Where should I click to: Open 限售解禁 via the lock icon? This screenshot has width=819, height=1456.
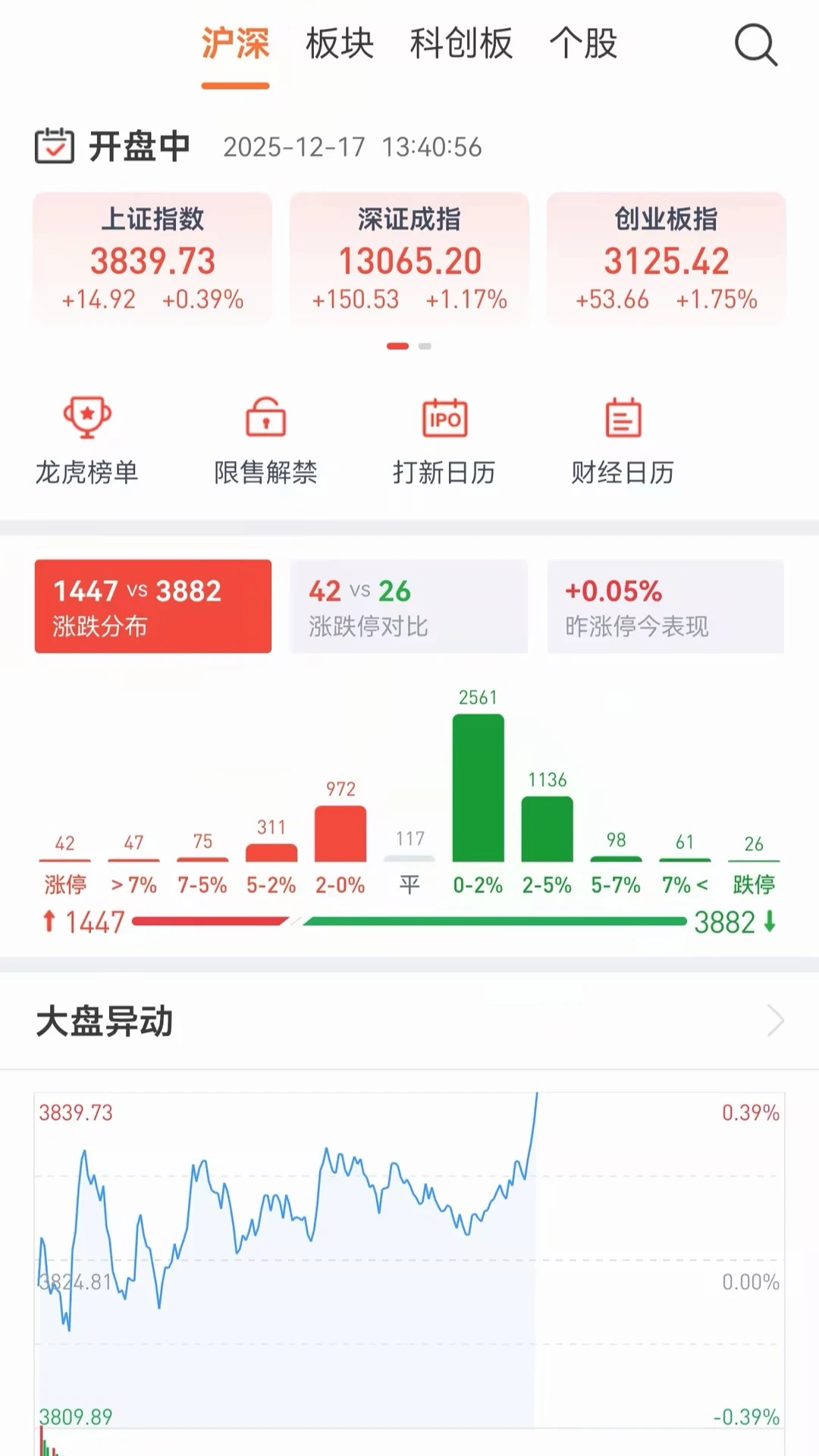tap(265, 417)
